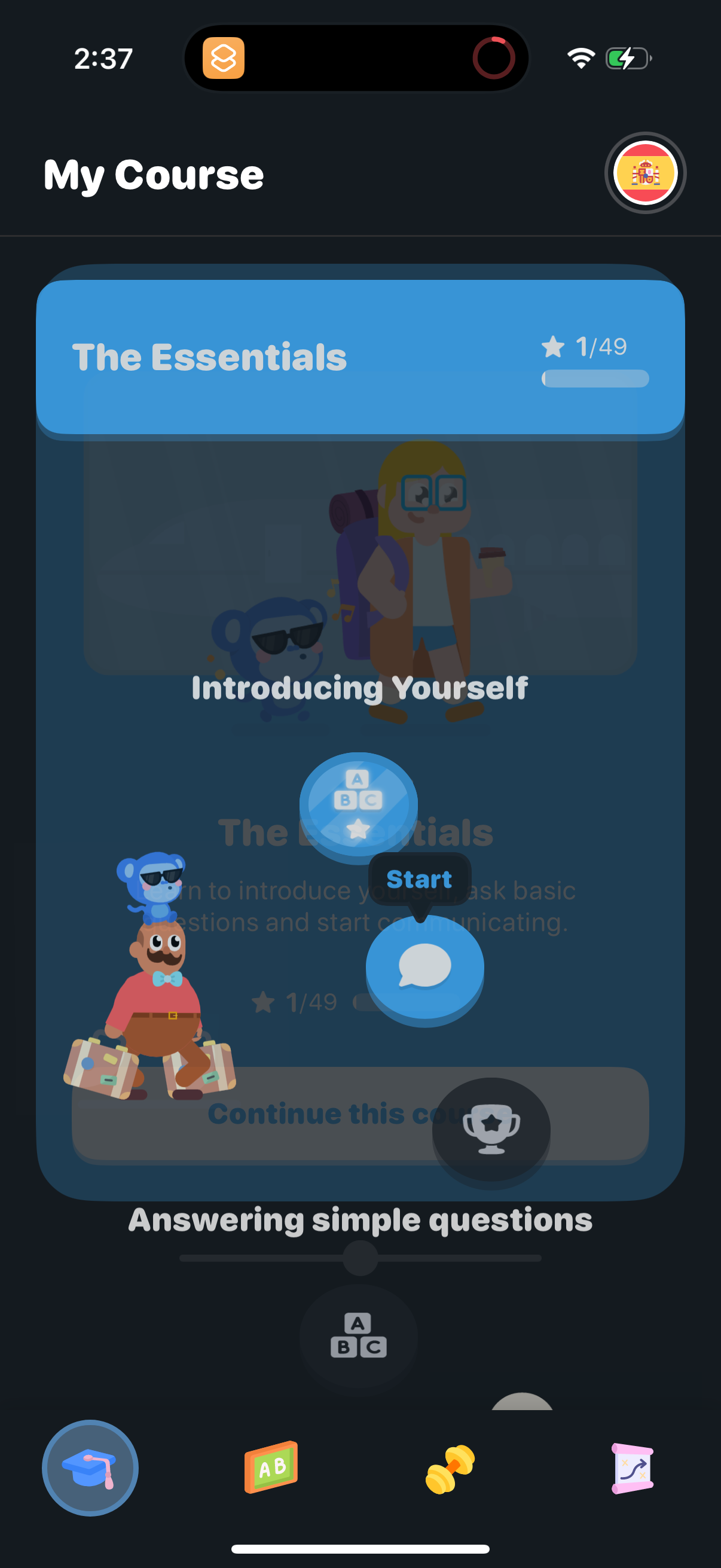
Task: Open the Spanish flag course selector
Action: click(x=646, y=173)
